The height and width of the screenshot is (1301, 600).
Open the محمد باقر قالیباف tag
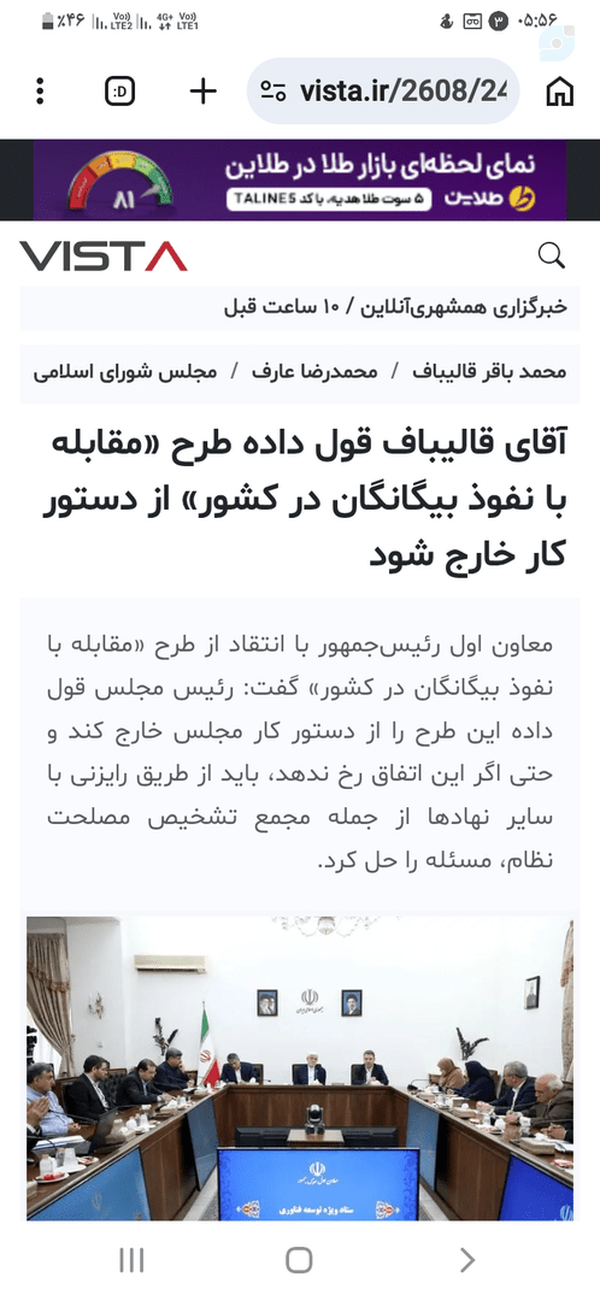click(489, 371)
